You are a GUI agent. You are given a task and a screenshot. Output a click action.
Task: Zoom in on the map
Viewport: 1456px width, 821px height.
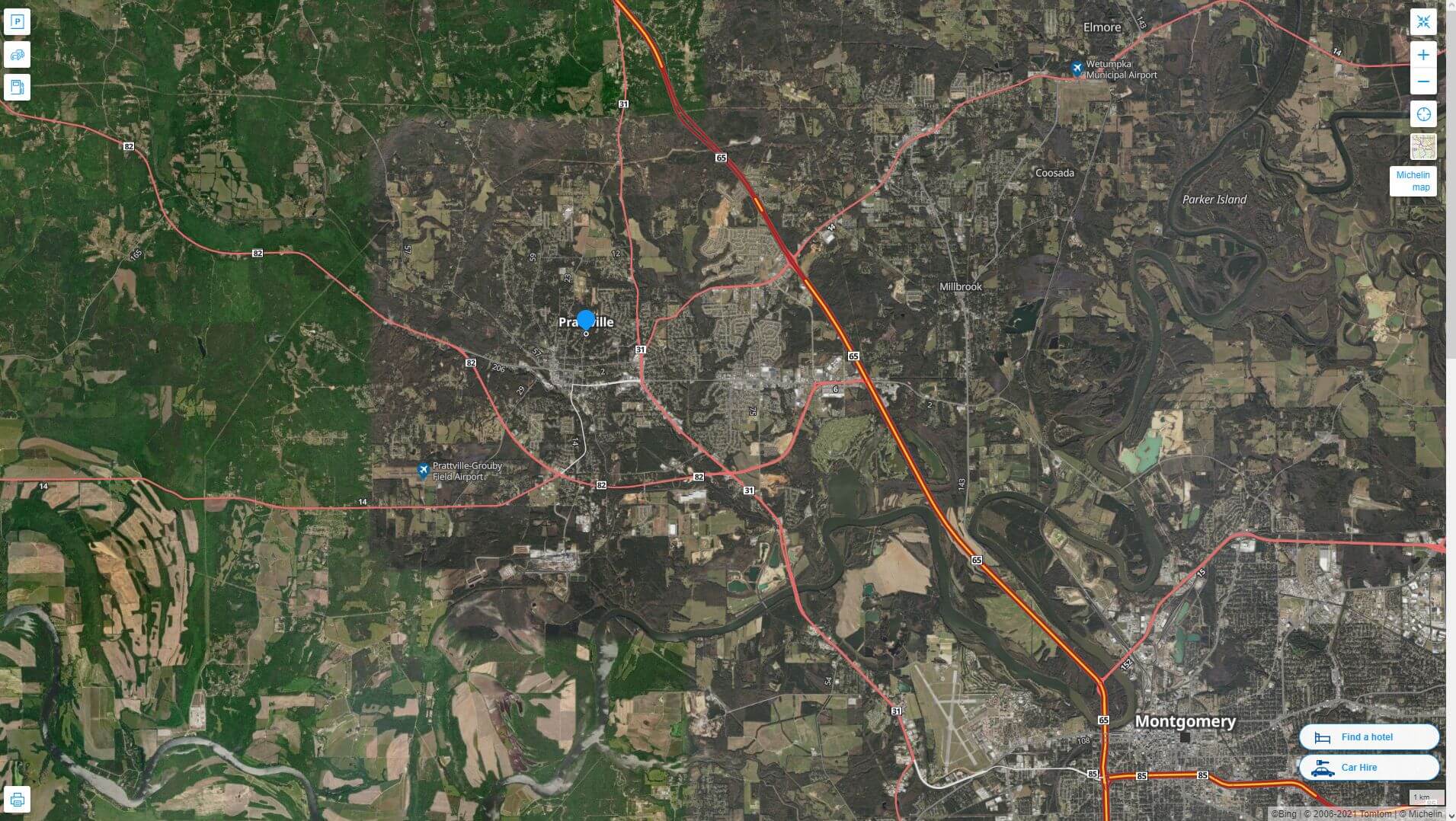click(1422, 55)
